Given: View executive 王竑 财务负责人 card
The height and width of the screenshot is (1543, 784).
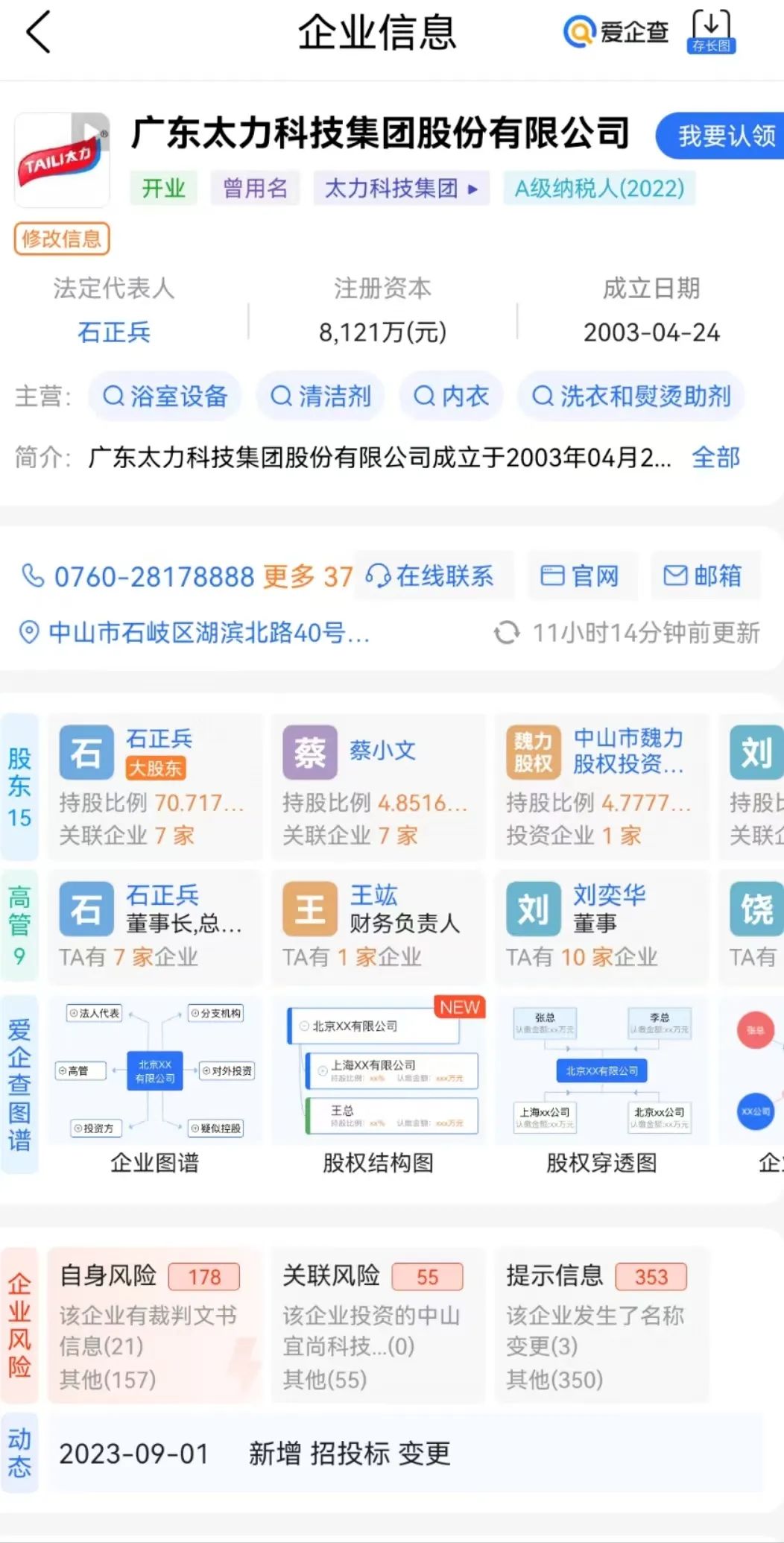Looking at the screenshot, I should (377, 925).
